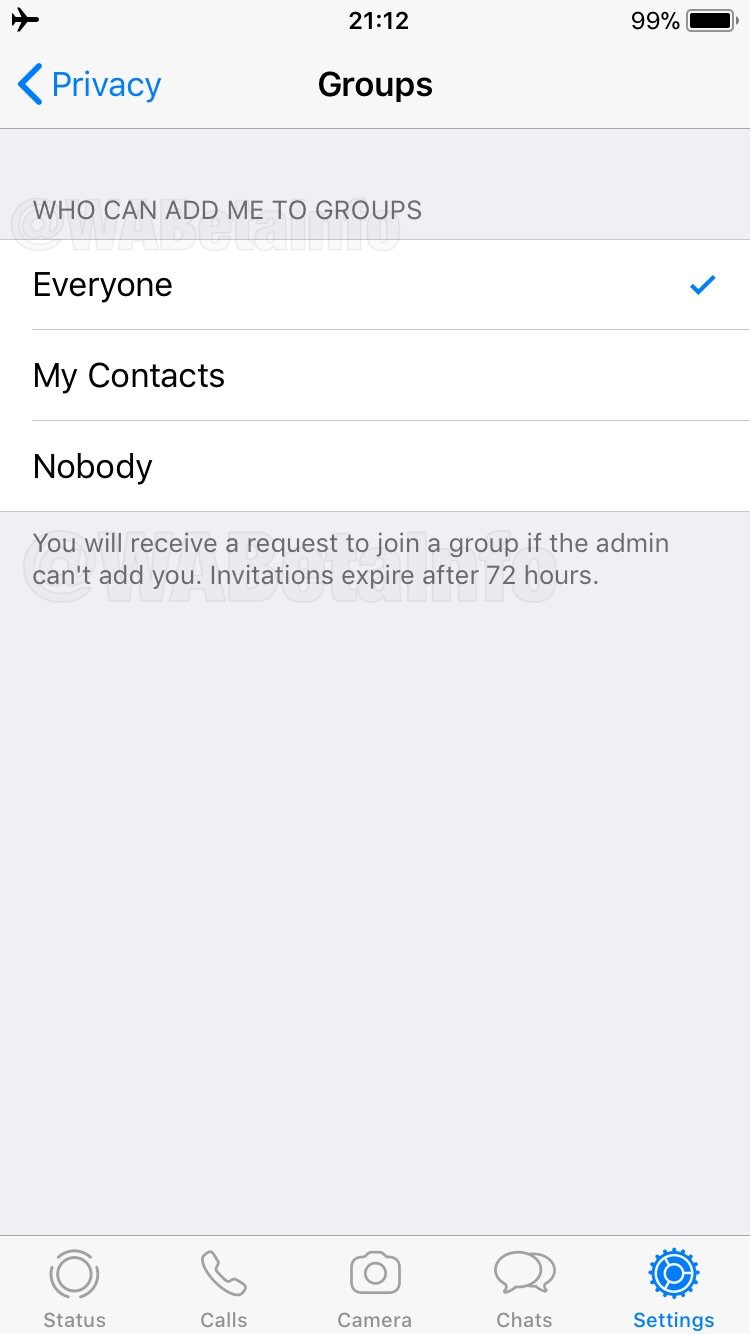Screen dimensions: 750x1334
Task: Tap the WHO CAN ADD ME TO GROUPS header
Action: pyautogui.click(x=227, y=210)
